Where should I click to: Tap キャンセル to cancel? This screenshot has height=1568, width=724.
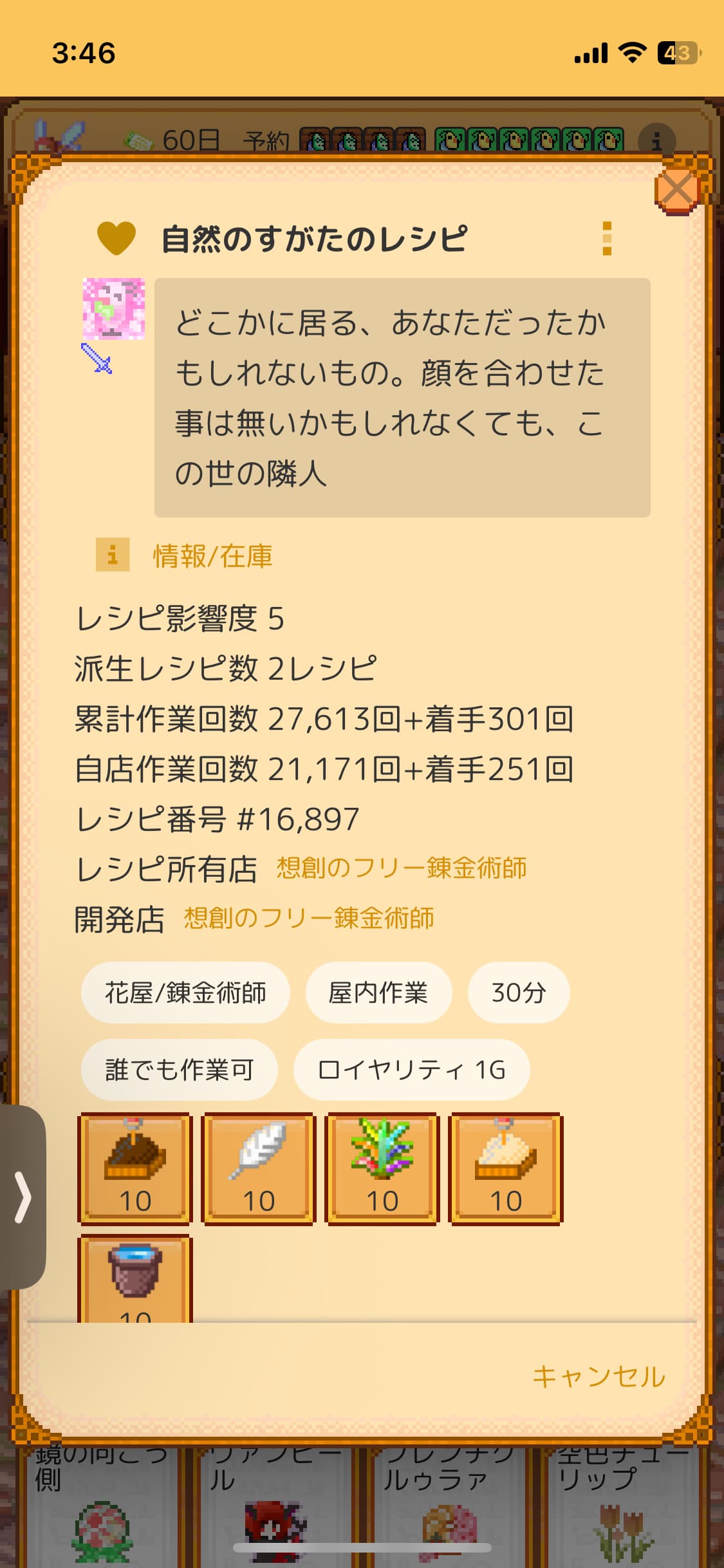(599, 1377)
